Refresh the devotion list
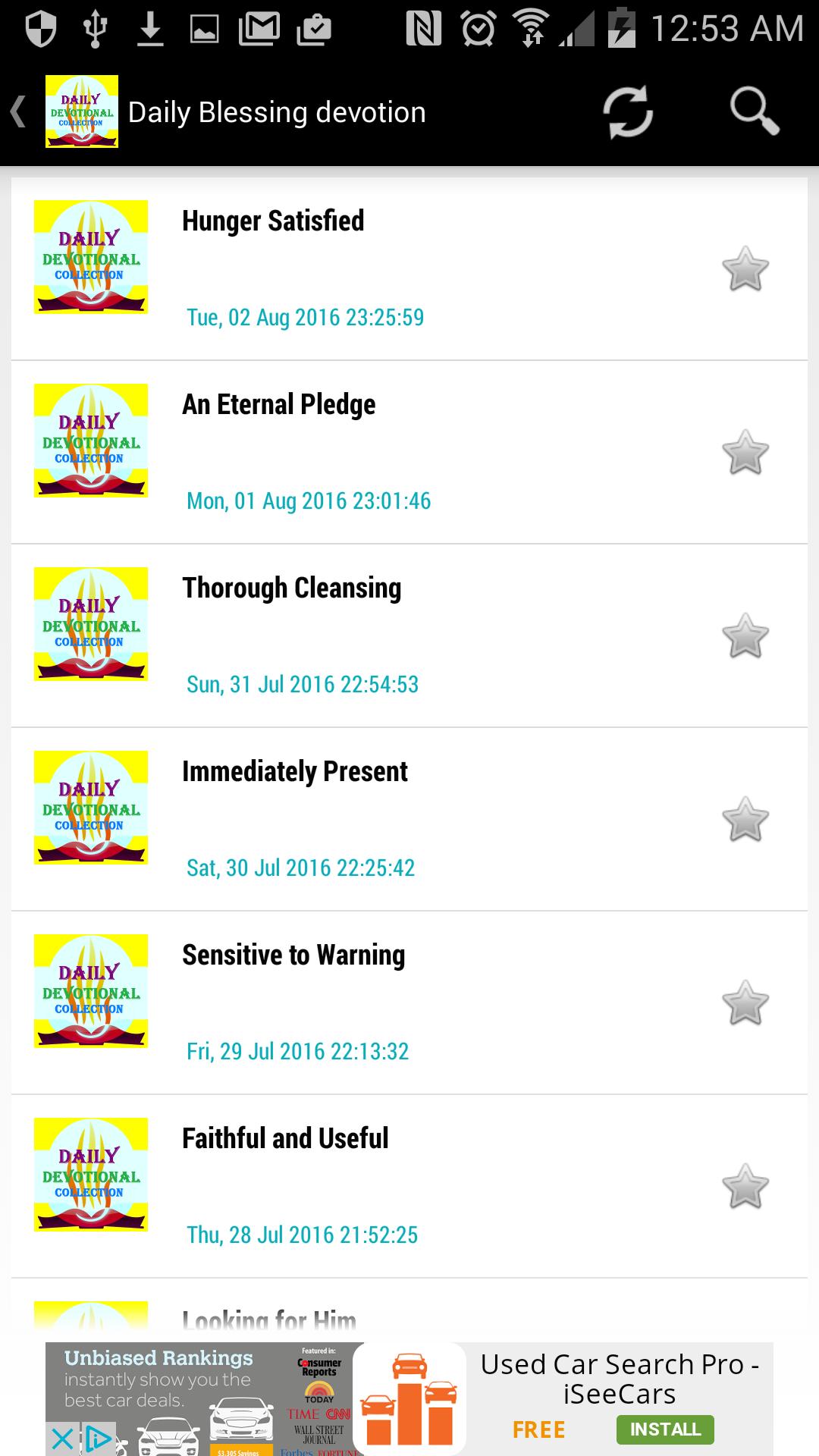The image size is (819, 1456). (x=628, y=112)
